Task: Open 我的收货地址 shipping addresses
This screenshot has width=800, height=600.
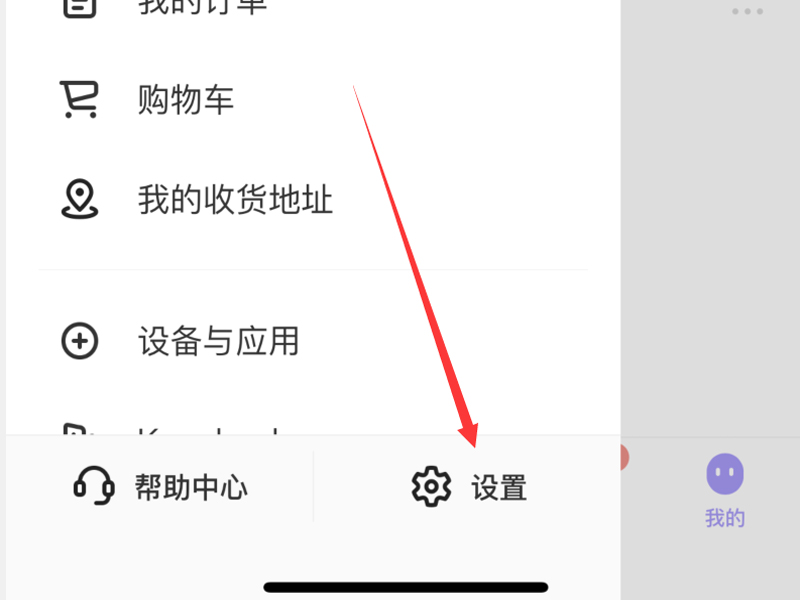Action: click(235, 200)
